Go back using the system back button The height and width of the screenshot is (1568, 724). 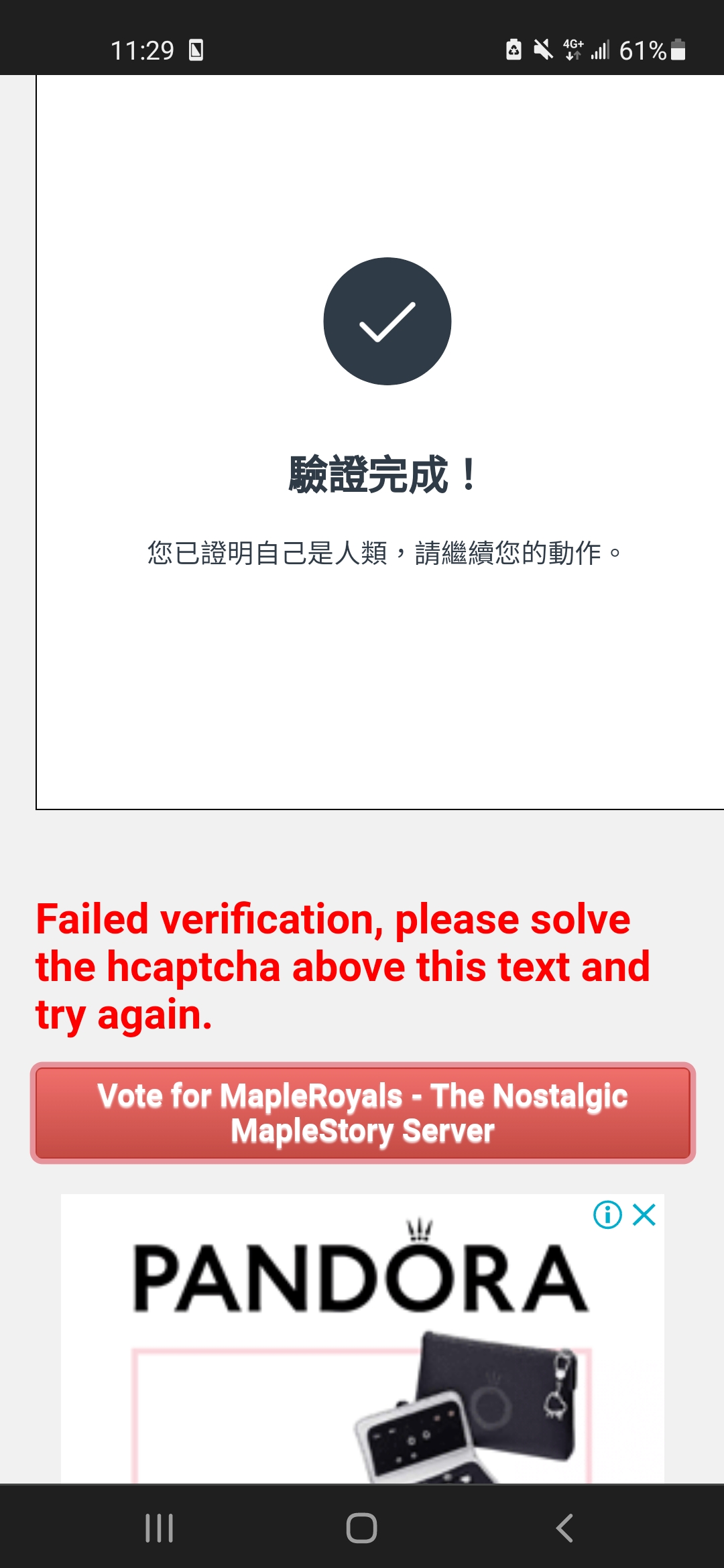[x=564, y=1528]
